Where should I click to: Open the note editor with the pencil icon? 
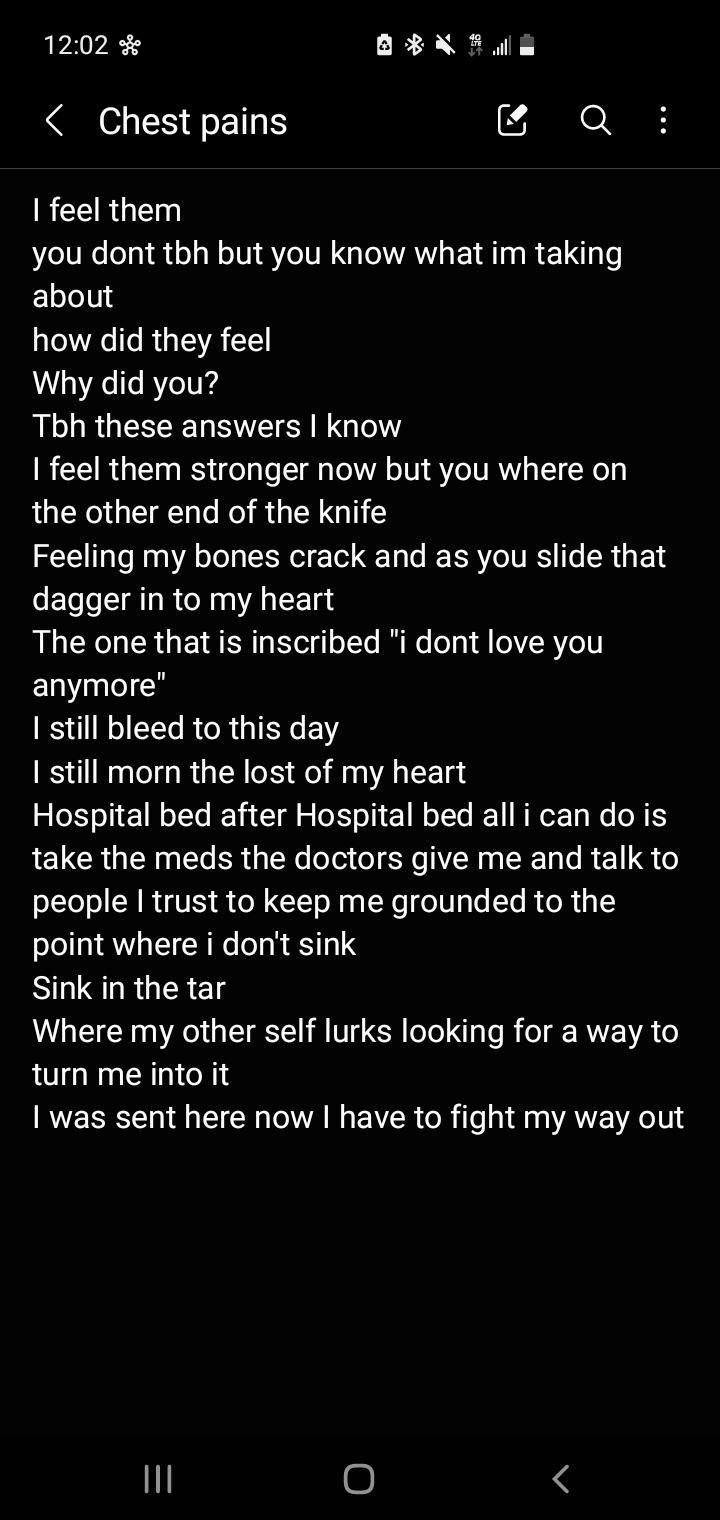click(x=511, y=119)
